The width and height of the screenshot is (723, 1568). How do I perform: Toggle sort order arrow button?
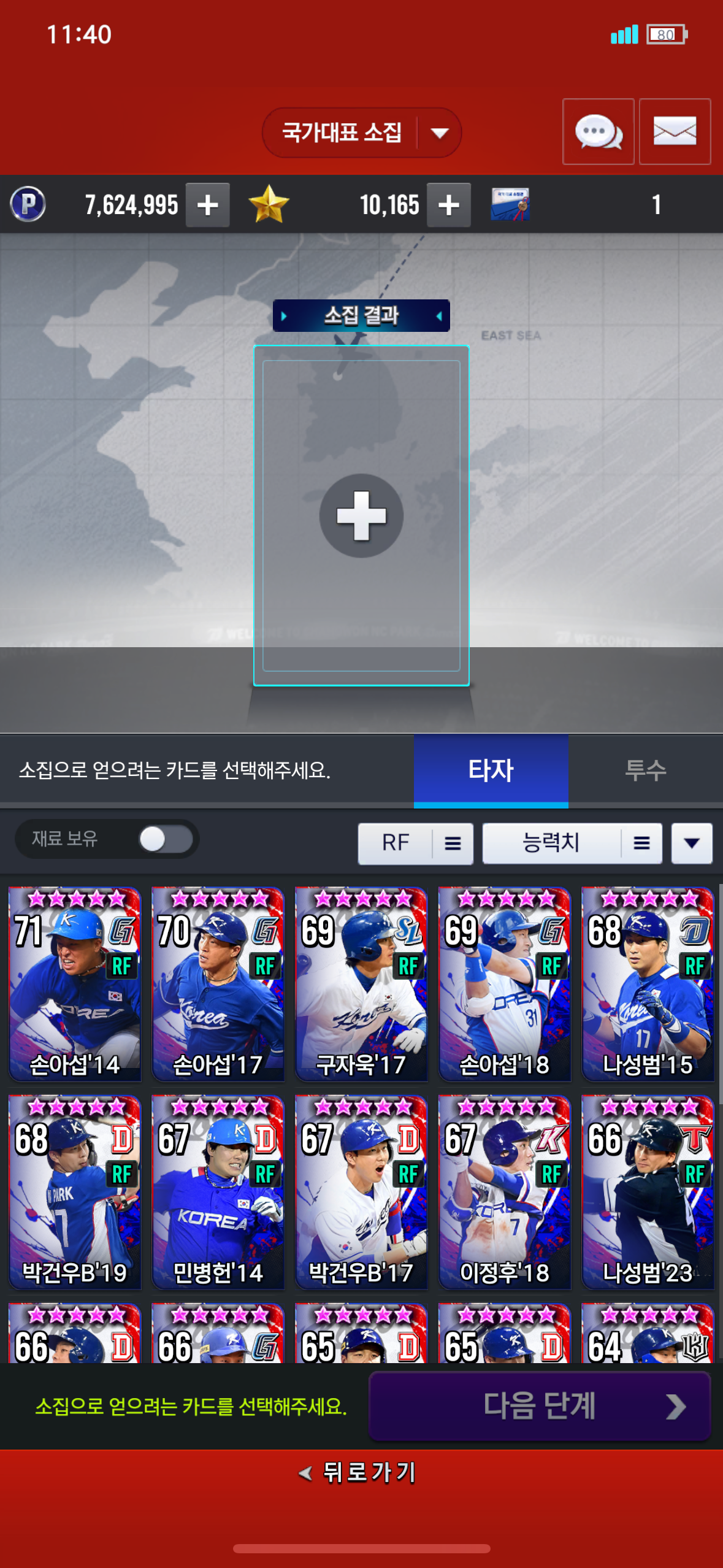(691, 844)
